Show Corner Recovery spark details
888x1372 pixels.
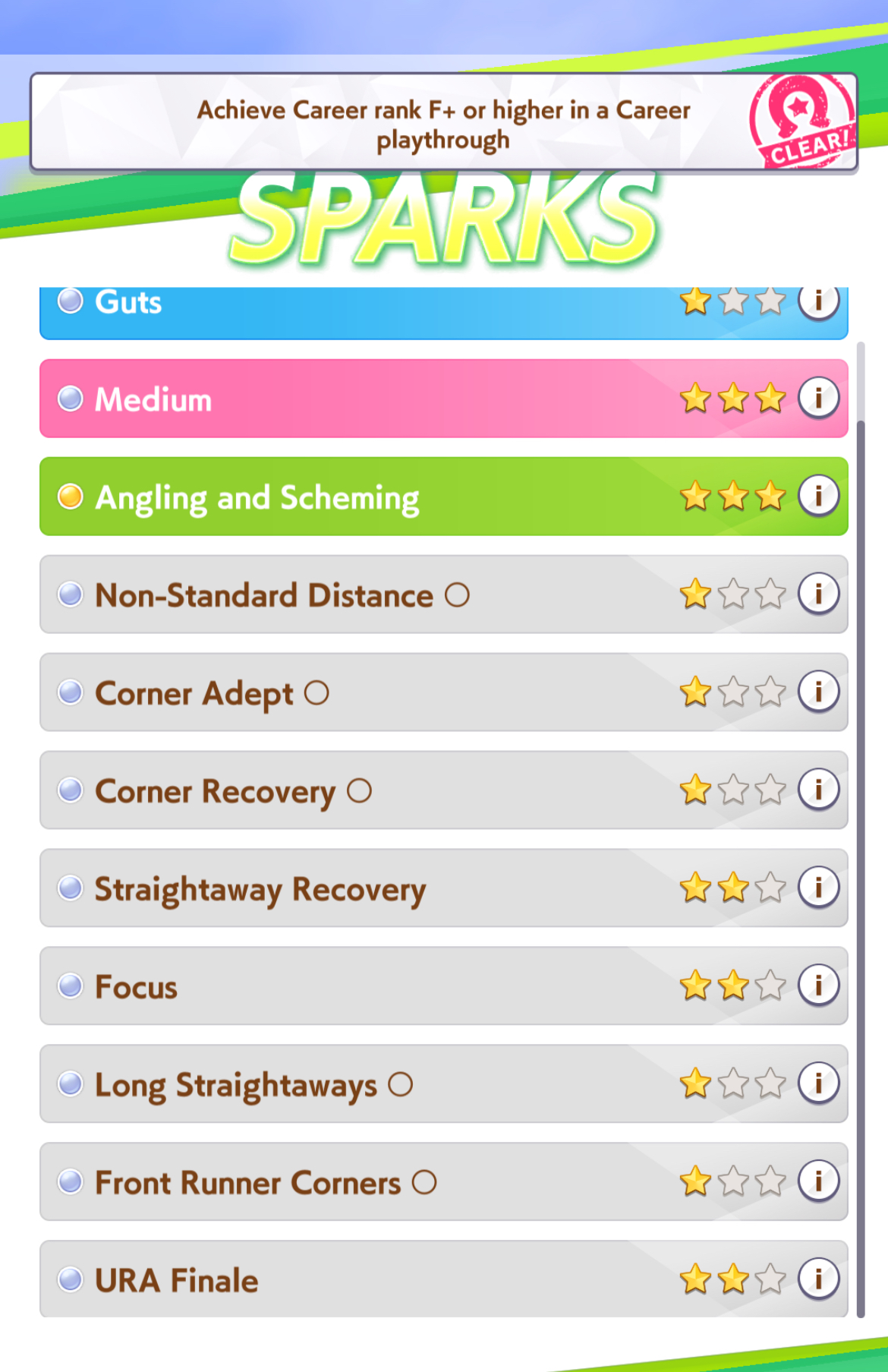[x=818, y=790]
